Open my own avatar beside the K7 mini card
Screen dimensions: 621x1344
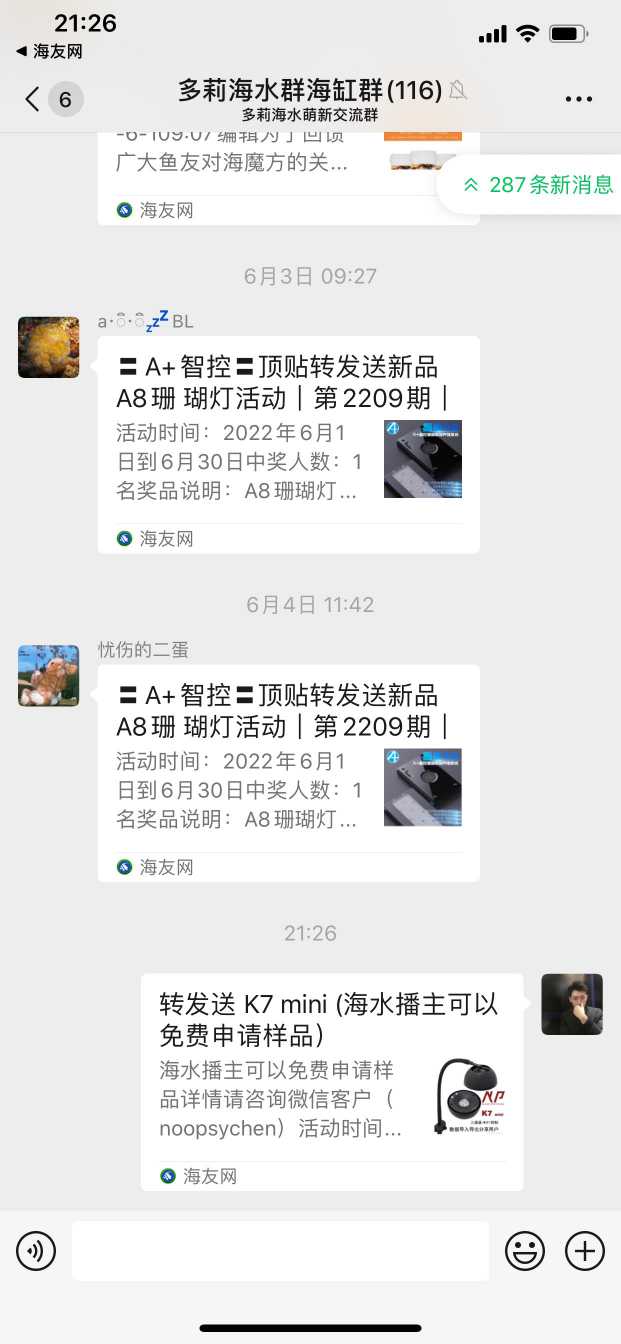pos(572,1004)
